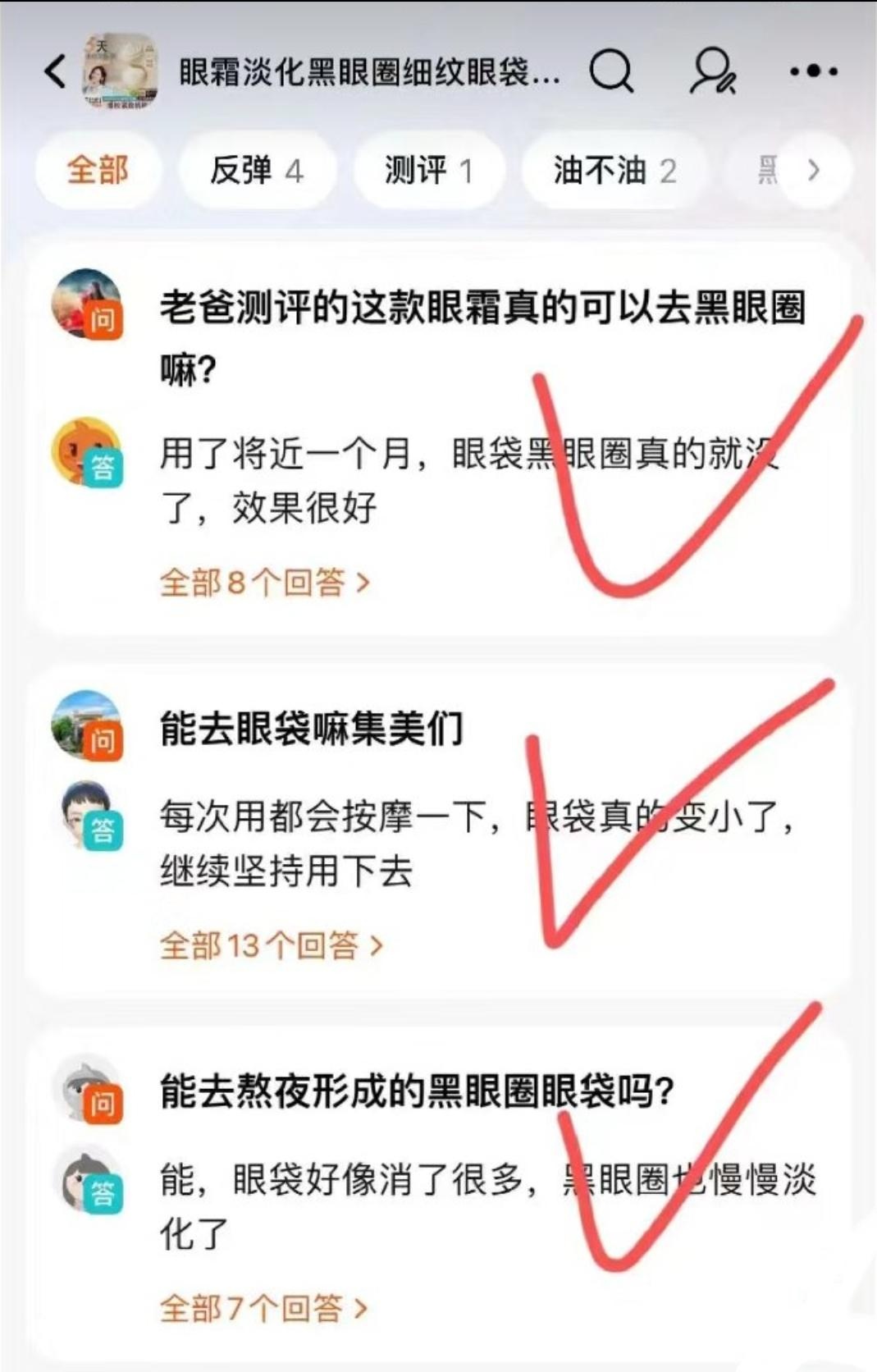
Task: Open the three-dot overflow menu
Action: click(x=813, y=71)
